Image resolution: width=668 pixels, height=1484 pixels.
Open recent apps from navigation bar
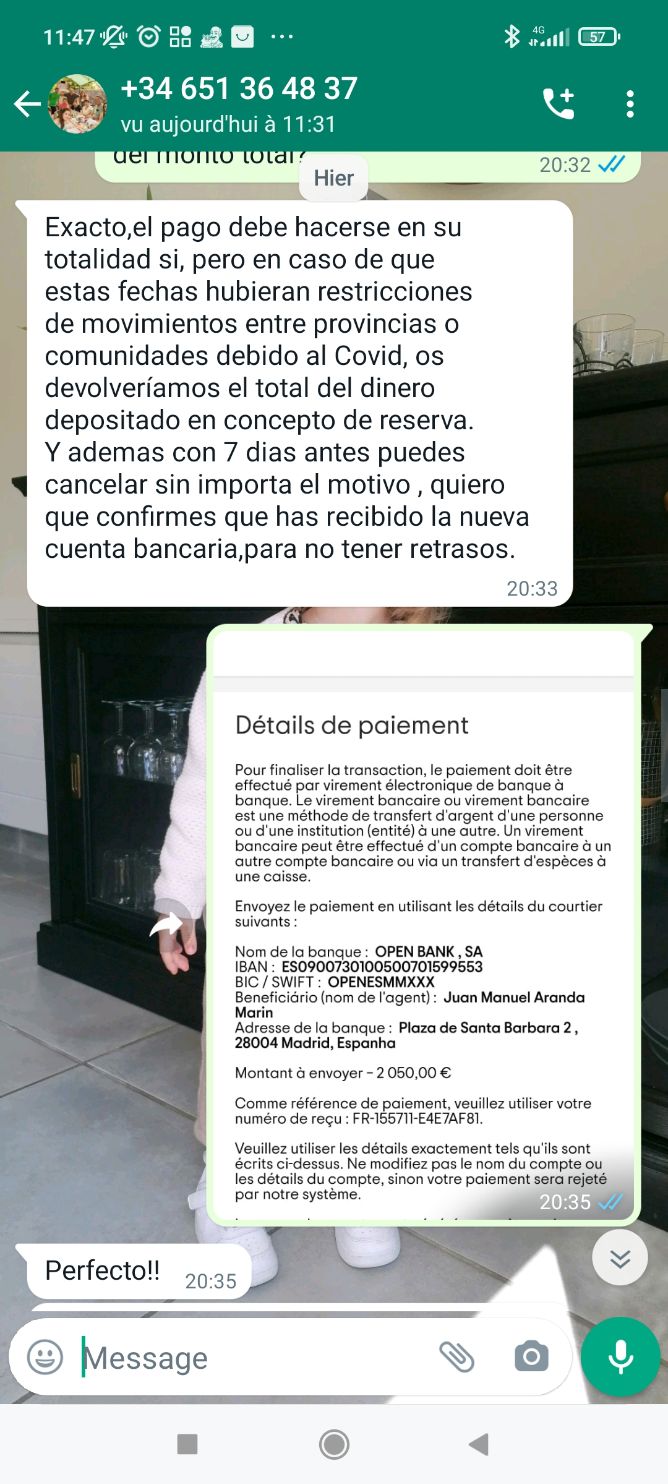pyautogui.click(x=187, y=1444)
